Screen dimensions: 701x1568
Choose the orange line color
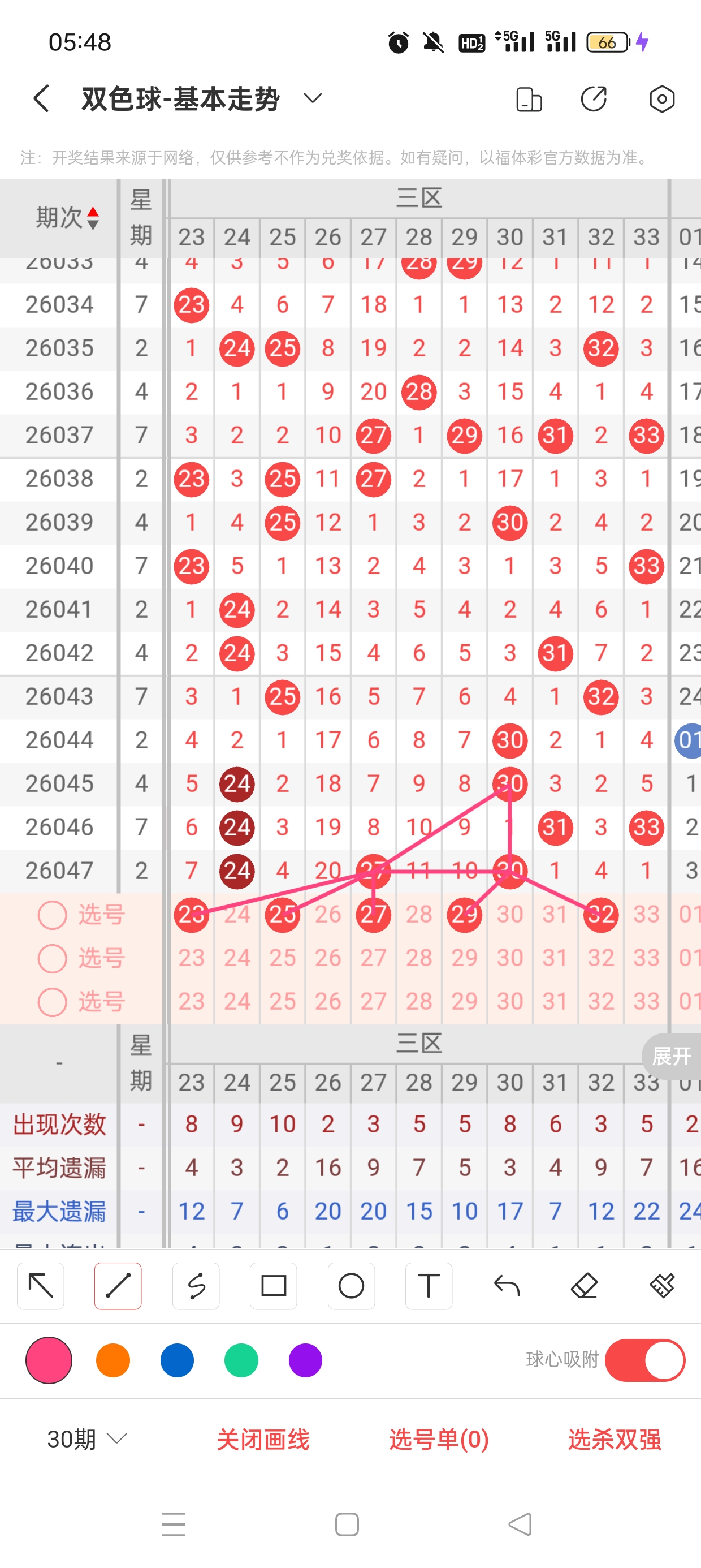(x=113, y=1360)
